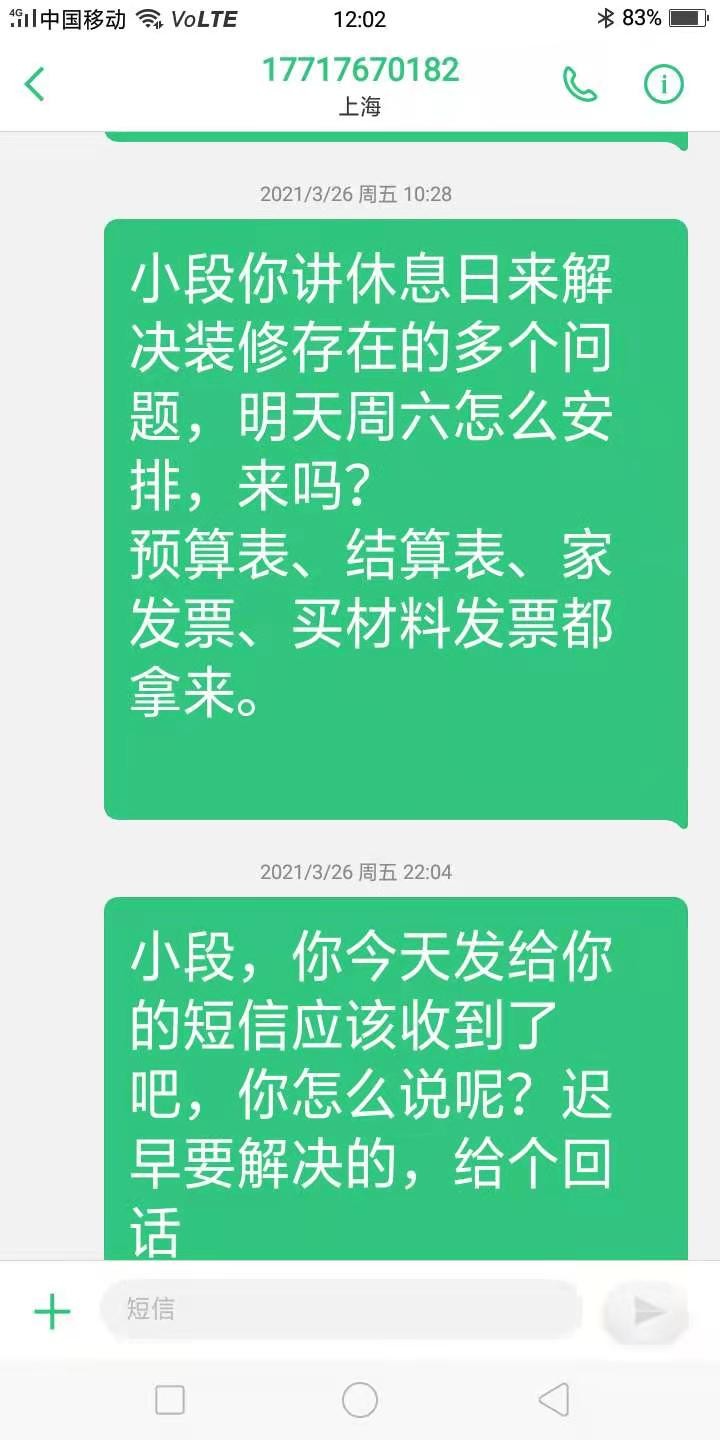Call the number 17717670182
720x1440 pixels.
point(580,85)
